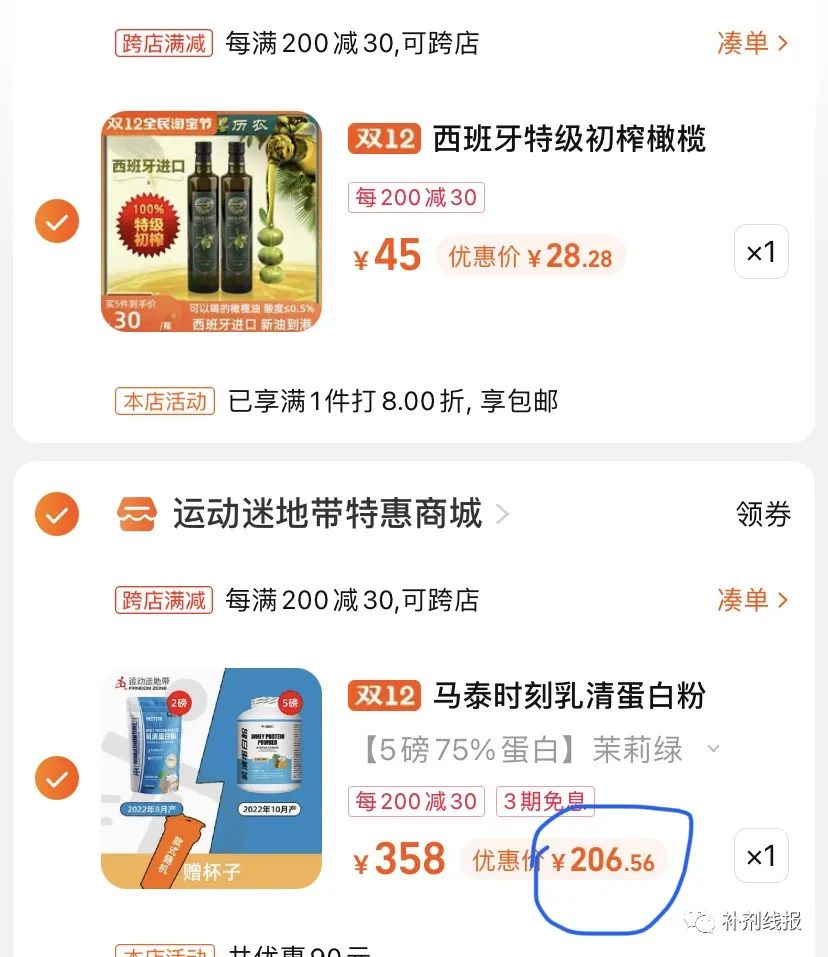Uncheck the protein powder item checkbox
This screenshot has width=828, height=957.
(x=57, y=777)
